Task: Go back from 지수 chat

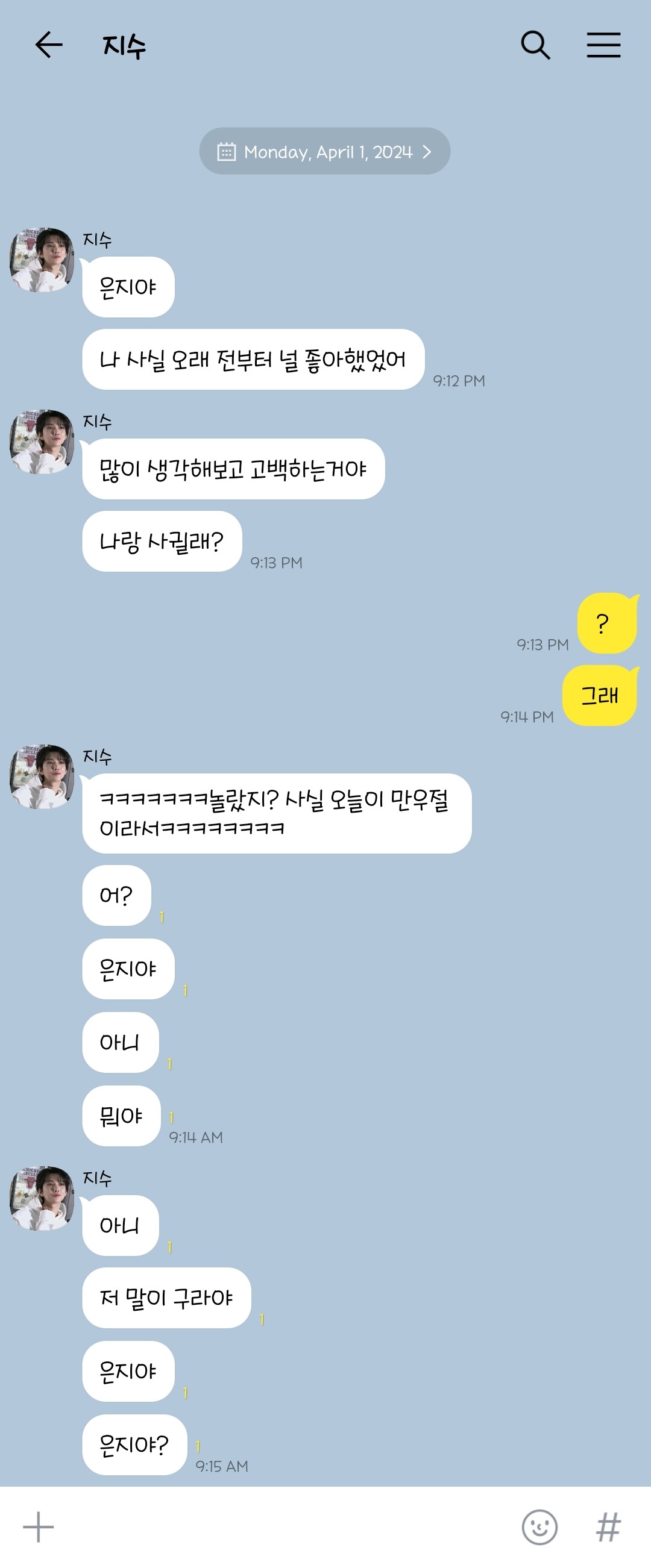Action: (49, 45)
